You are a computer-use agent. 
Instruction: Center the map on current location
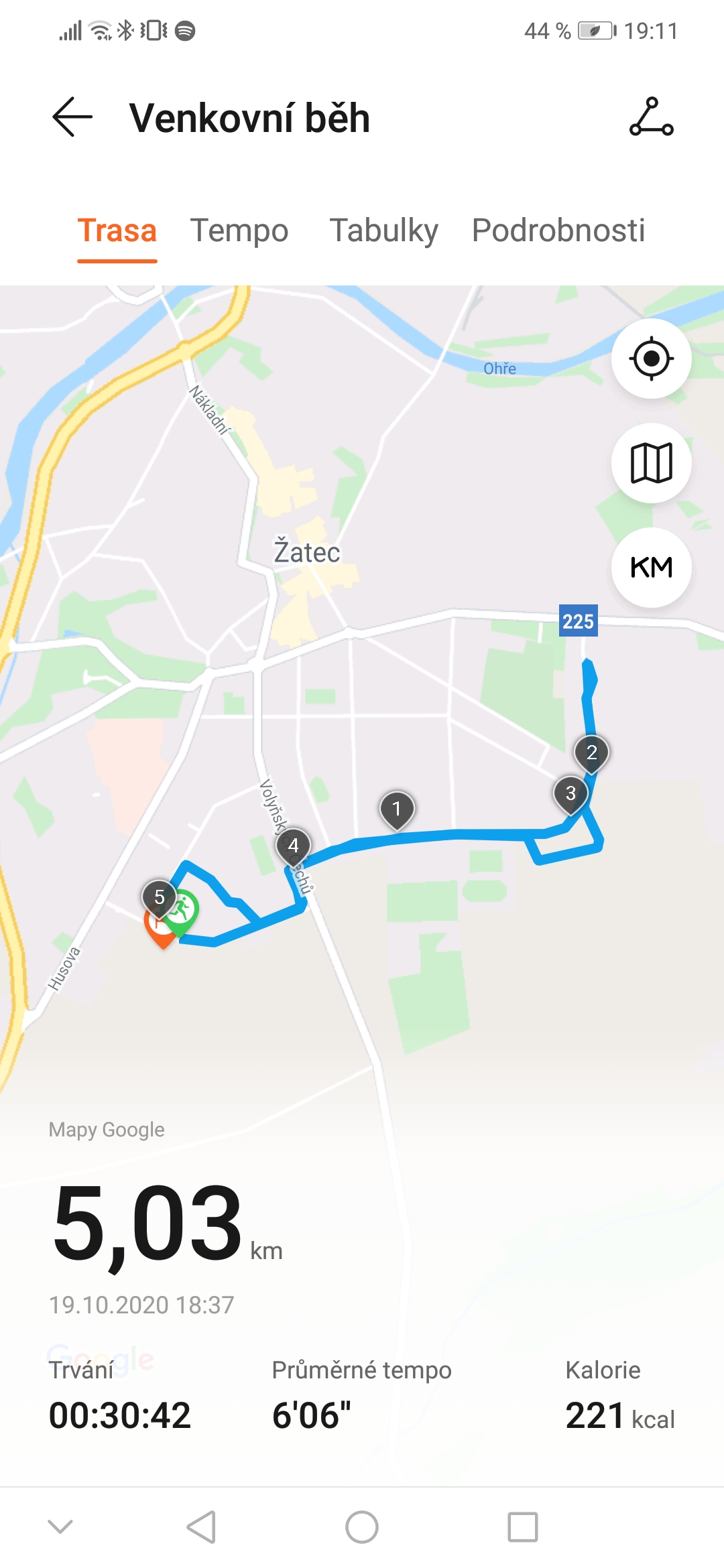[x=651, y=358]
